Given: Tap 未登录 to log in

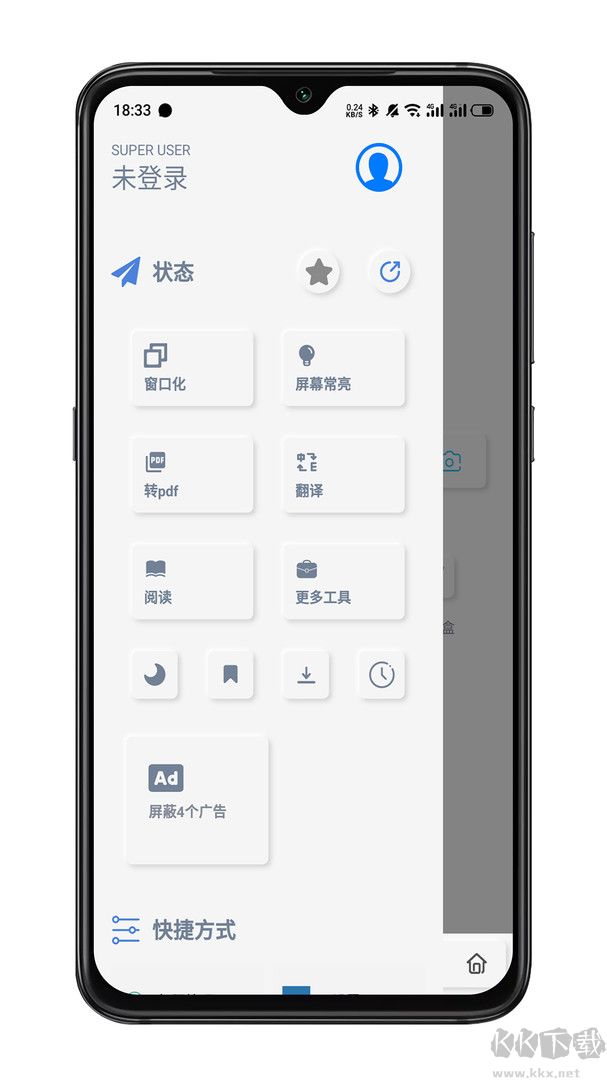Looking at the screenshot, I should coord(150,179).
